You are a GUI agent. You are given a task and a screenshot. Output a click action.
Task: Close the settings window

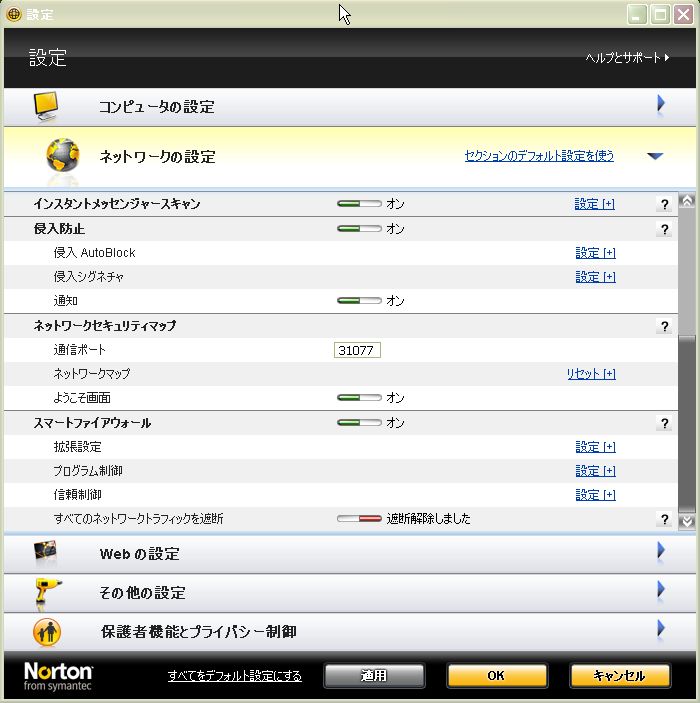[x=683, y=14]
